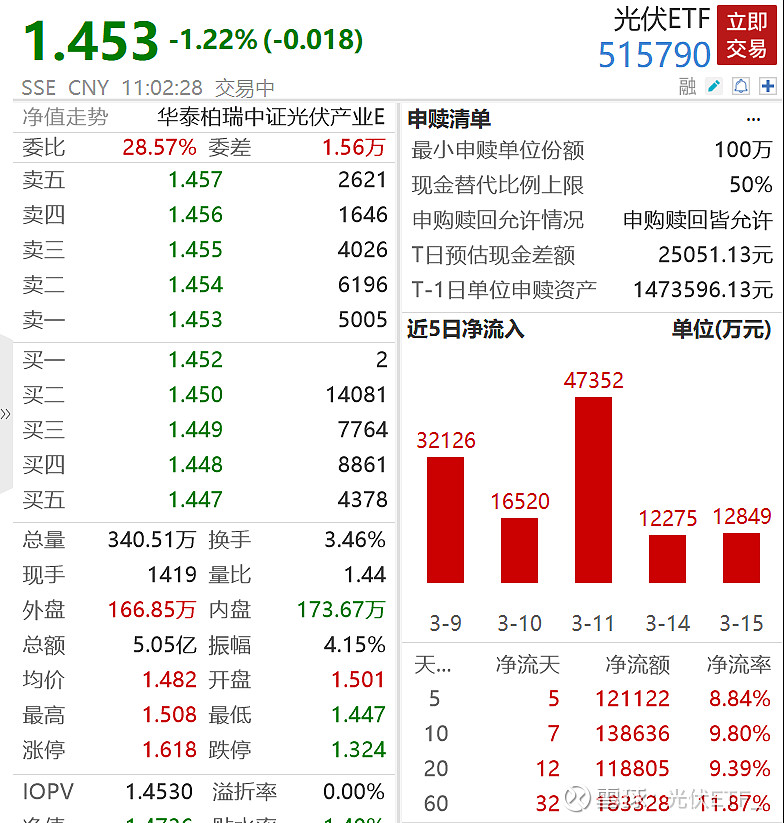Viewport: 784px width, 823px height.
Task: Click the 融 margin trading indicator
Action: (x=687, y=87)
